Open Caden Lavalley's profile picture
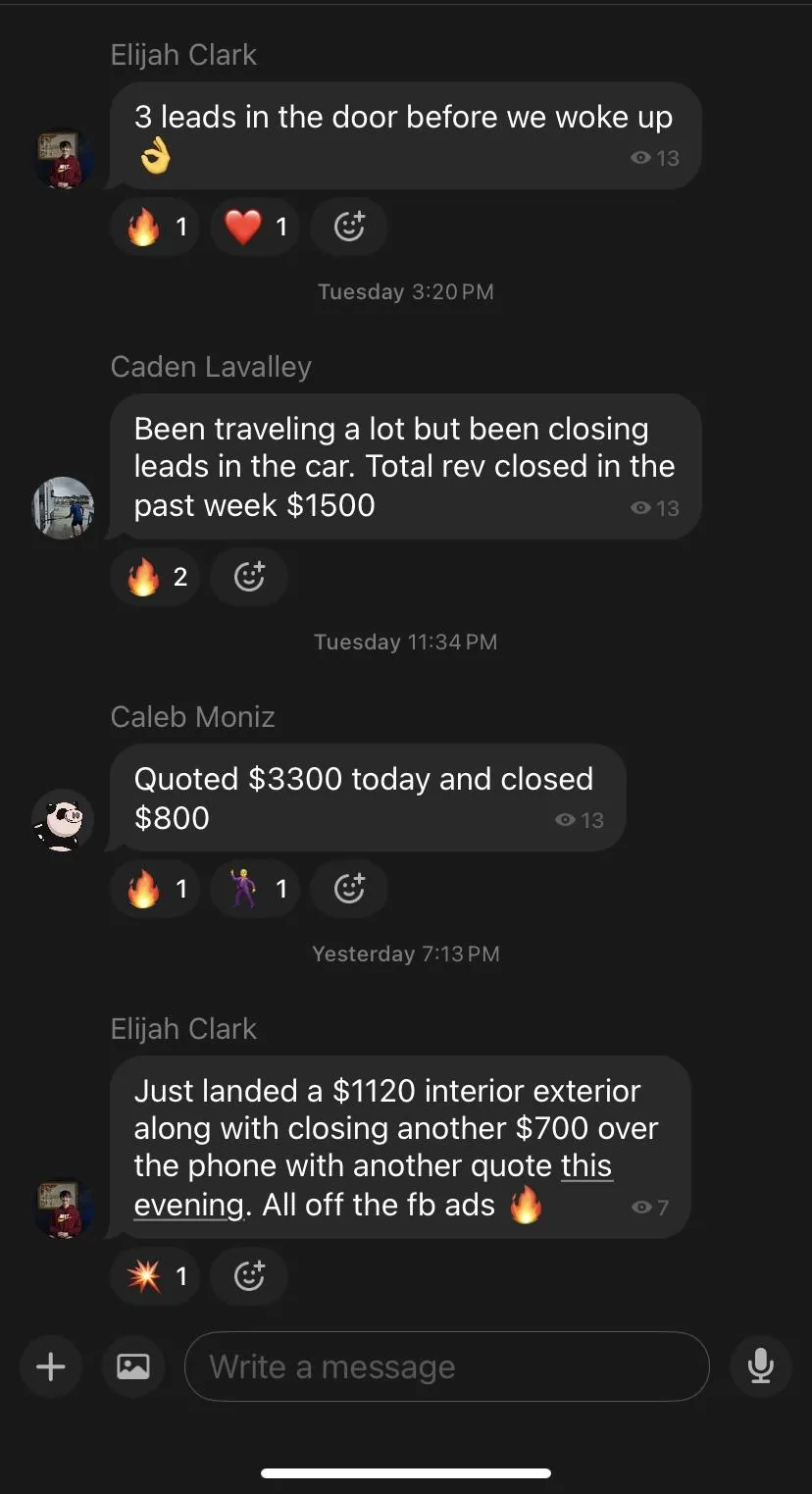This screenshot has width=812, height=1494. [x=63, y=508]
